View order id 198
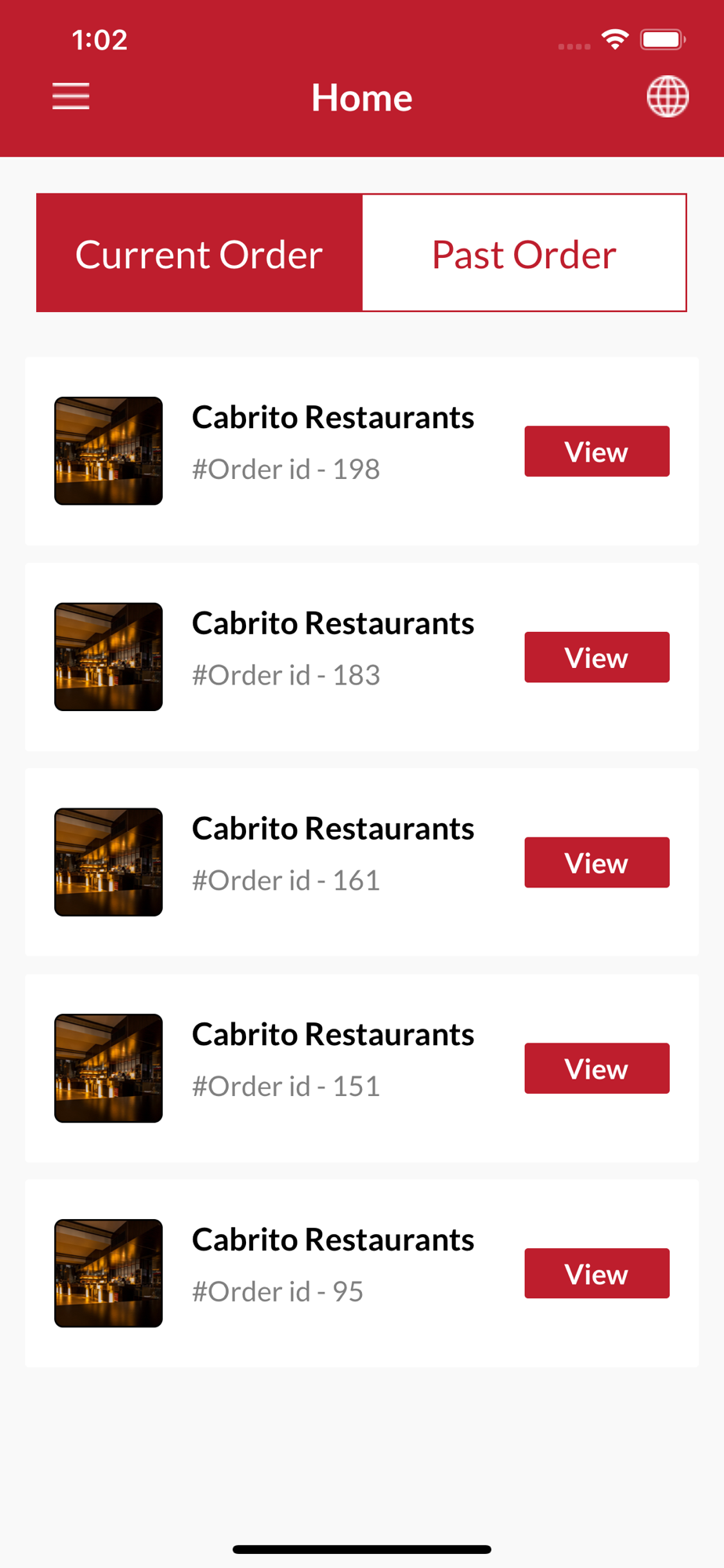The height and width of the screenshot is (1568, 724). [596, 452]
